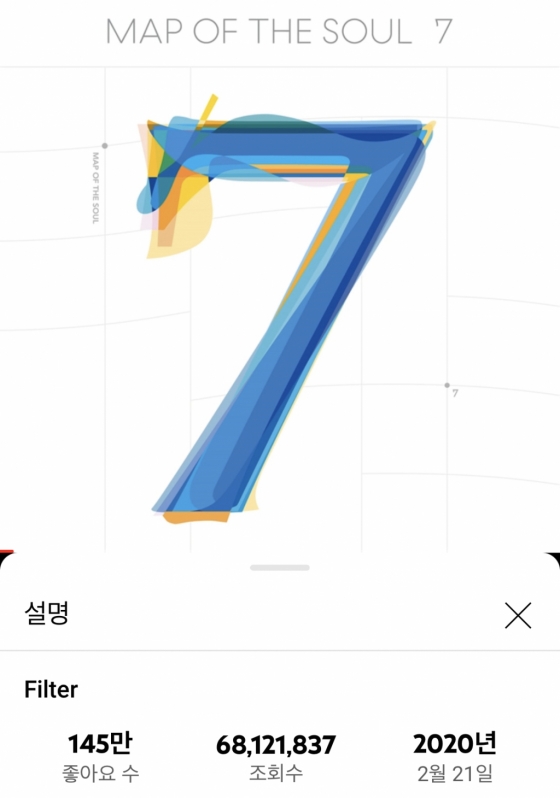Screen dimensions: 560x798
Task: Tap the drag handle atop the description sheet
Action: 279,567
